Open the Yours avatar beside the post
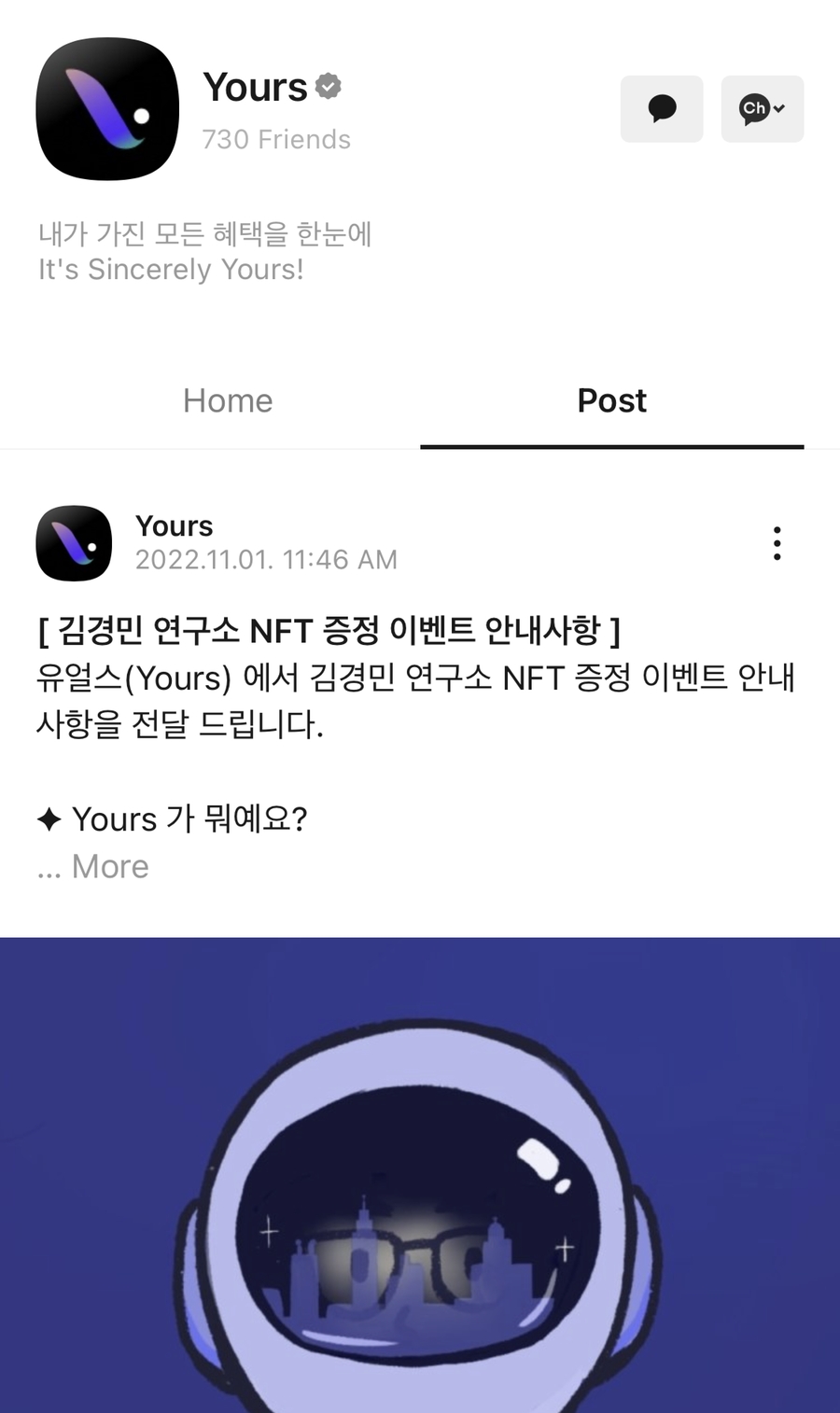840x1413 pixels. (74, 543)
